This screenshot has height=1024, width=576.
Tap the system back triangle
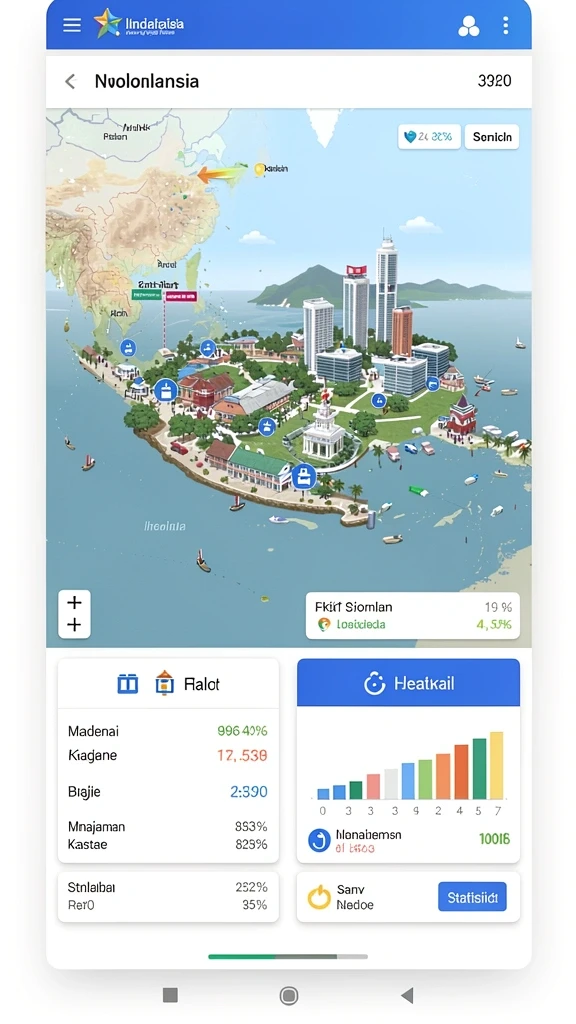pyautogui.click(x=407, y=995)
